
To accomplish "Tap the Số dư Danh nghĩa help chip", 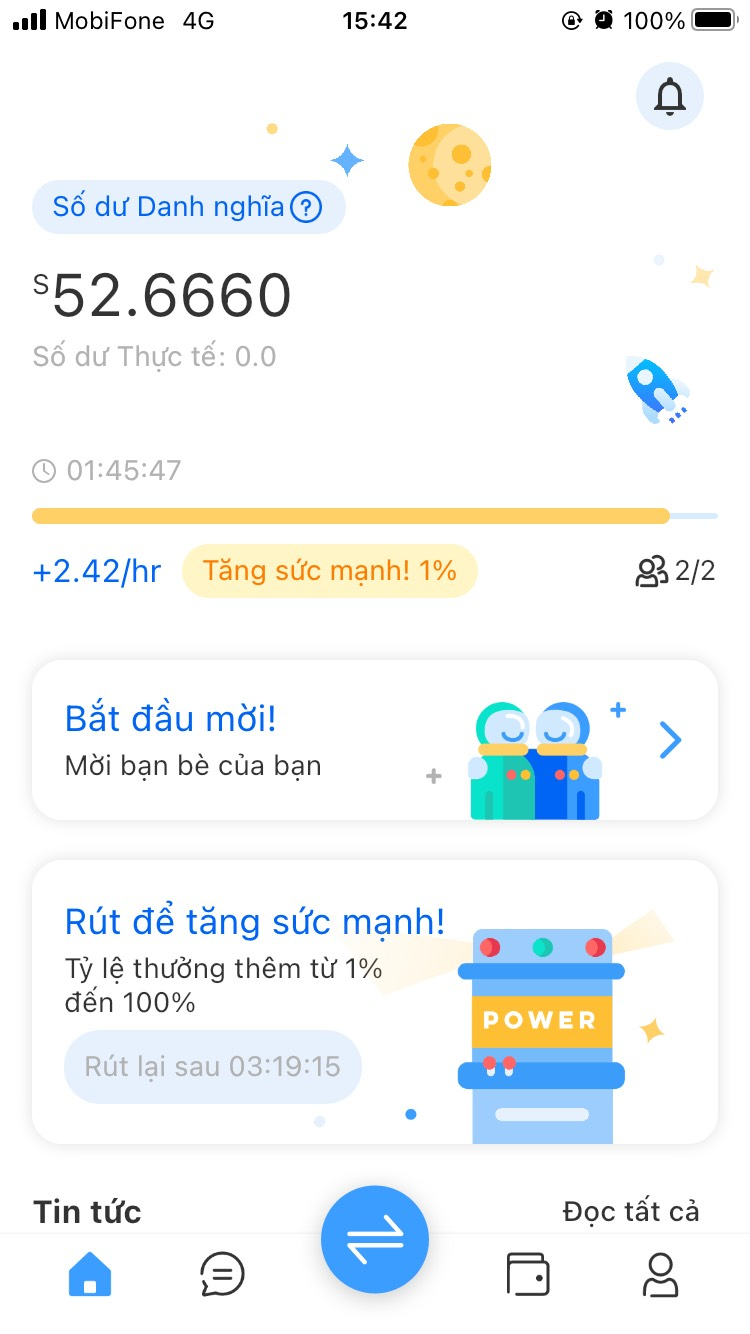I will [x=189, y=208].
